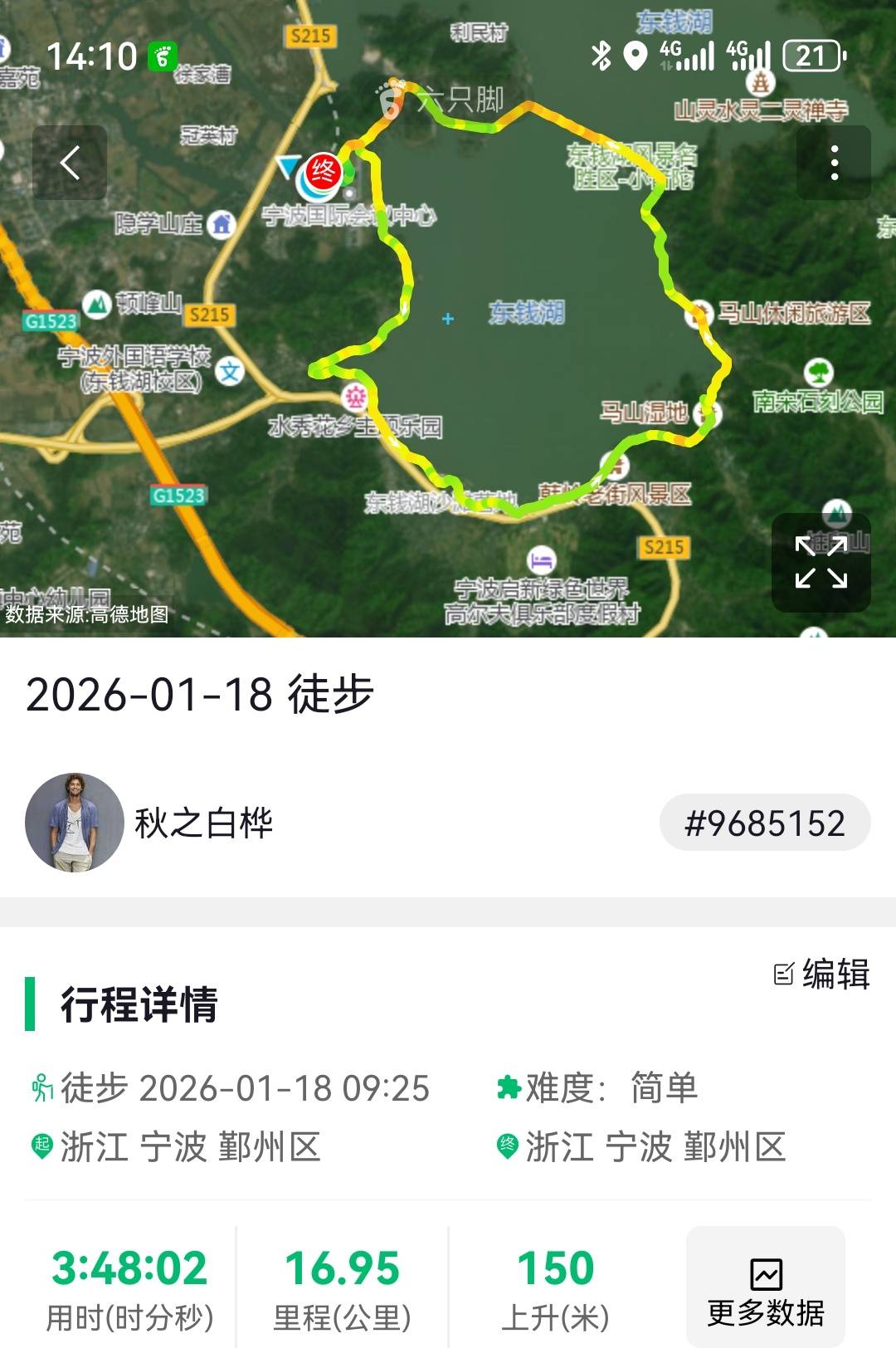
Task: Open 秋之白桦's profile avatar
Action: 75,823
